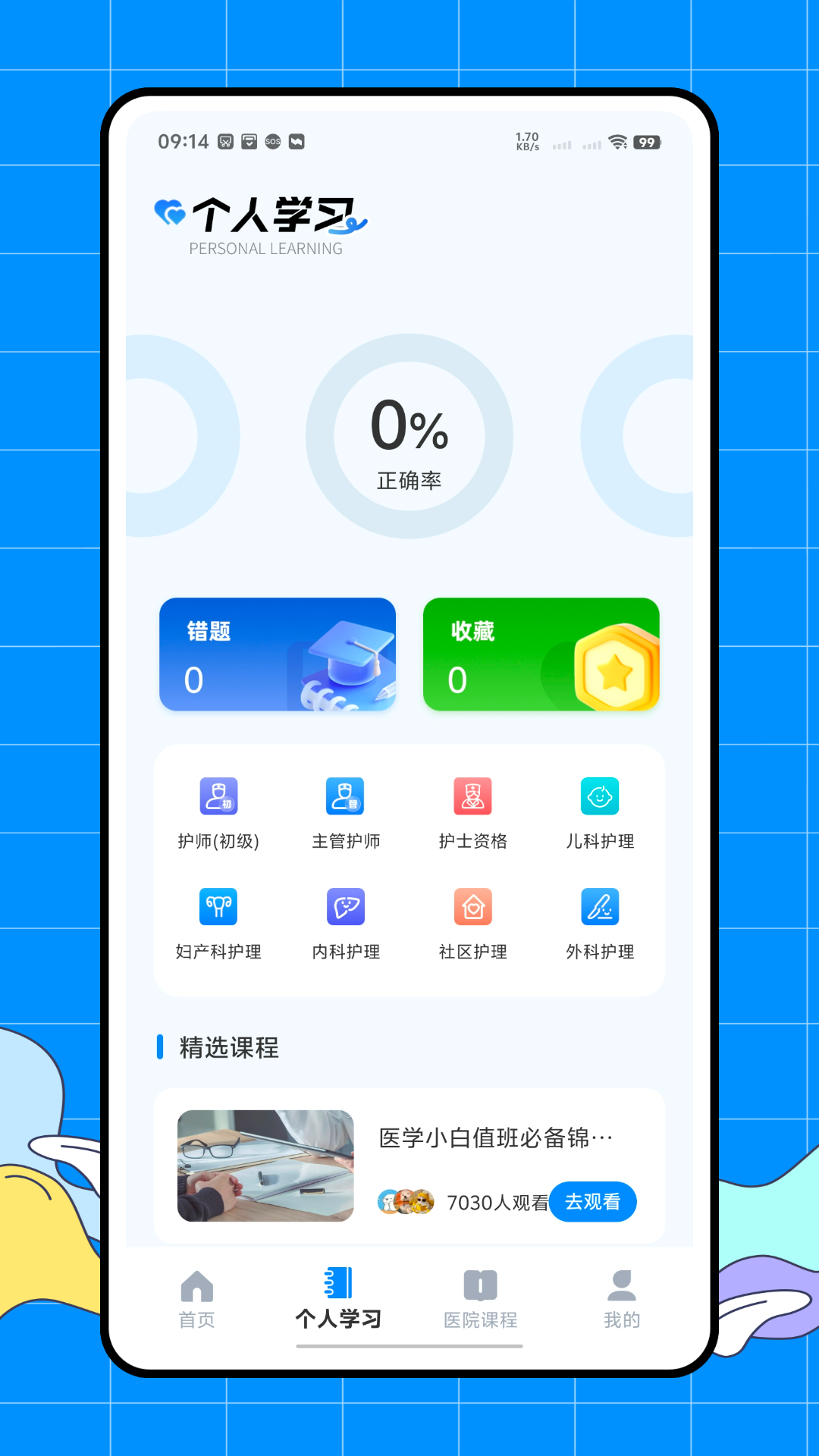Switch to the 医院课程 tab
Image resolution: width=819 pixels, height=1456 pixels.
(479, 1298)
